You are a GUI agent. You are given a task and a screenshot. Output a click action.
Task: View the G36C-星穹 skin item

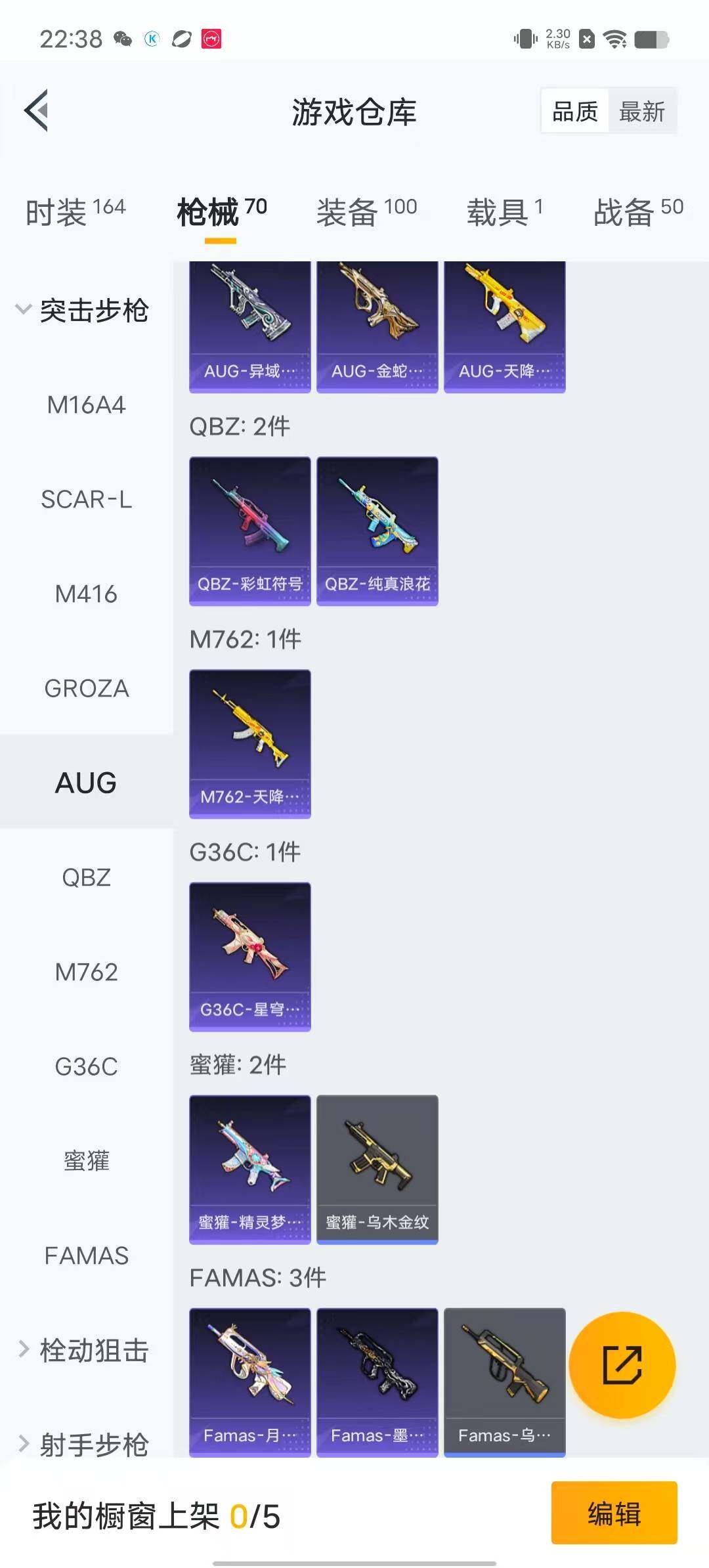pos(249,956)
